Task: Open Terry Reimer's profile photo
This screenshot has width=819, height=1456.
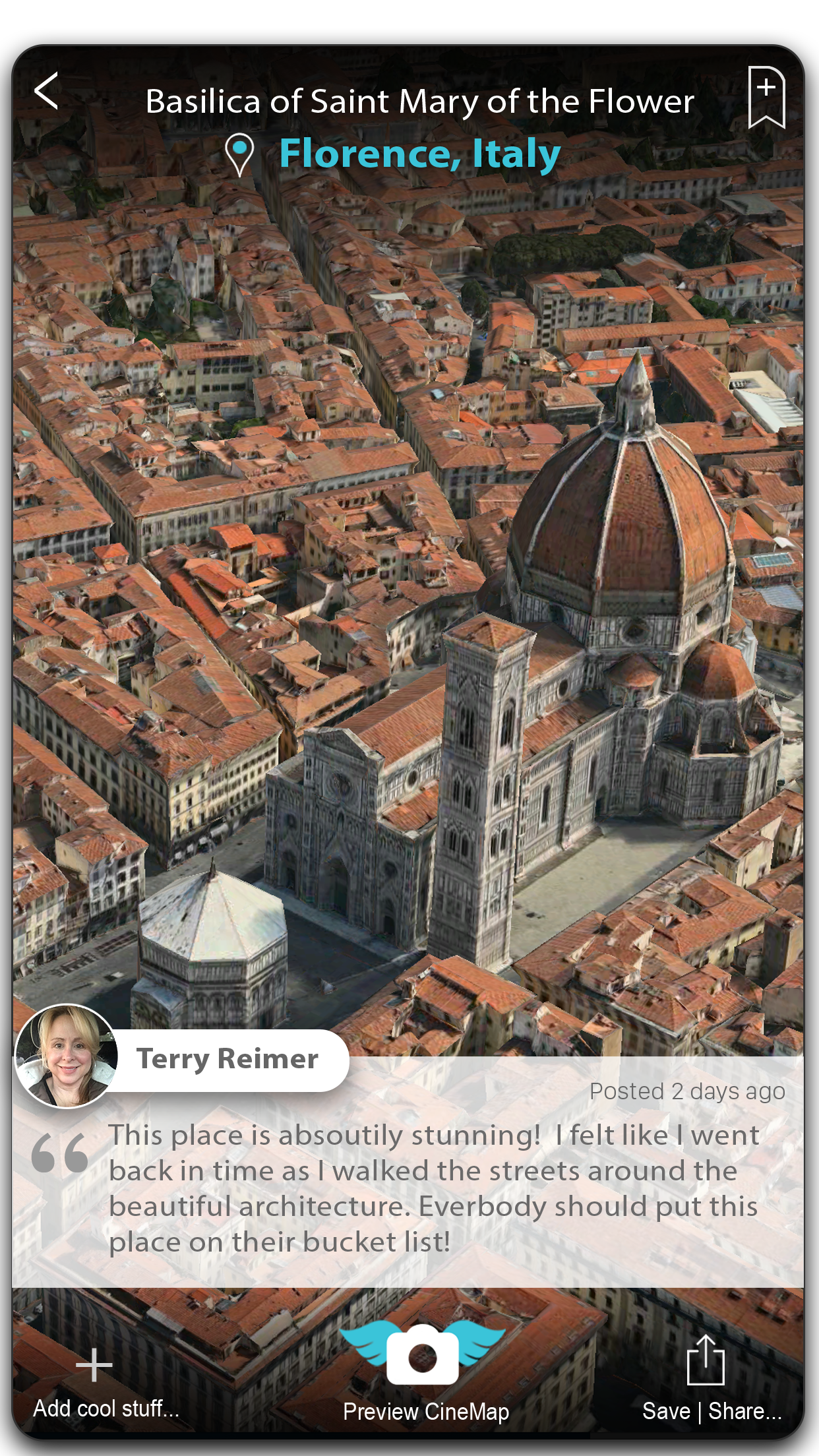Action: pos(67,1056)
